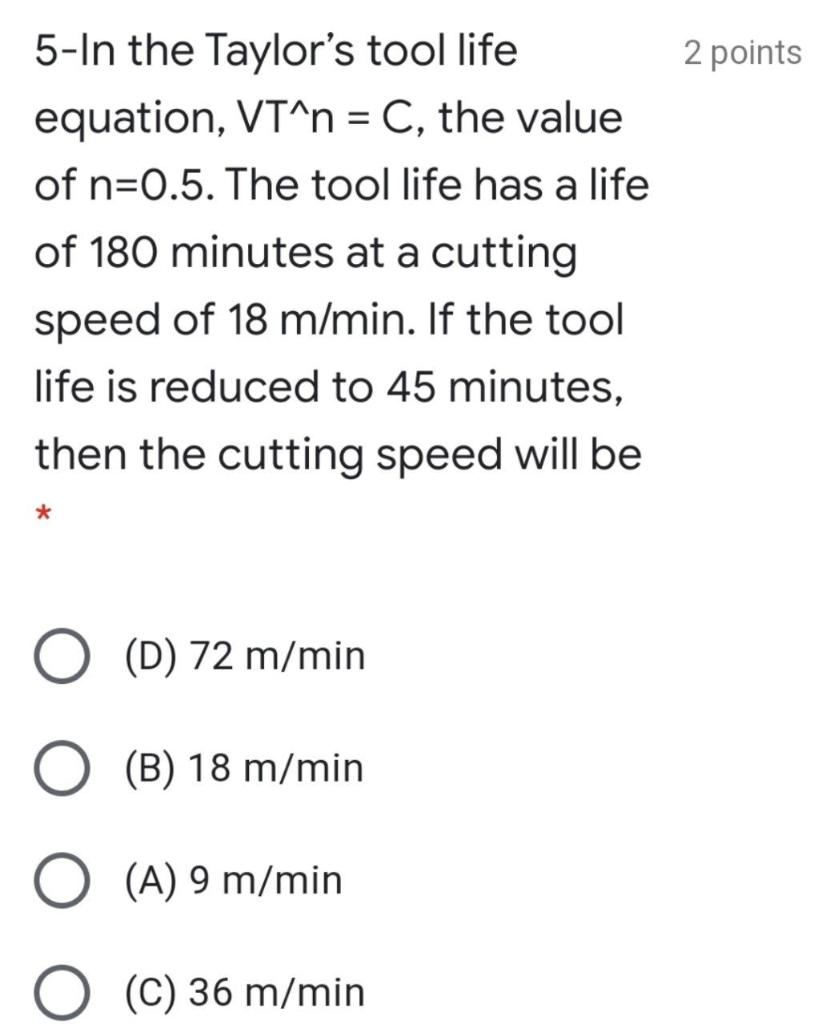The height and width of the screenshot is (1024, 822).
Task: Click the 36 m/min answer label
Action: click(x=243, y=994)
